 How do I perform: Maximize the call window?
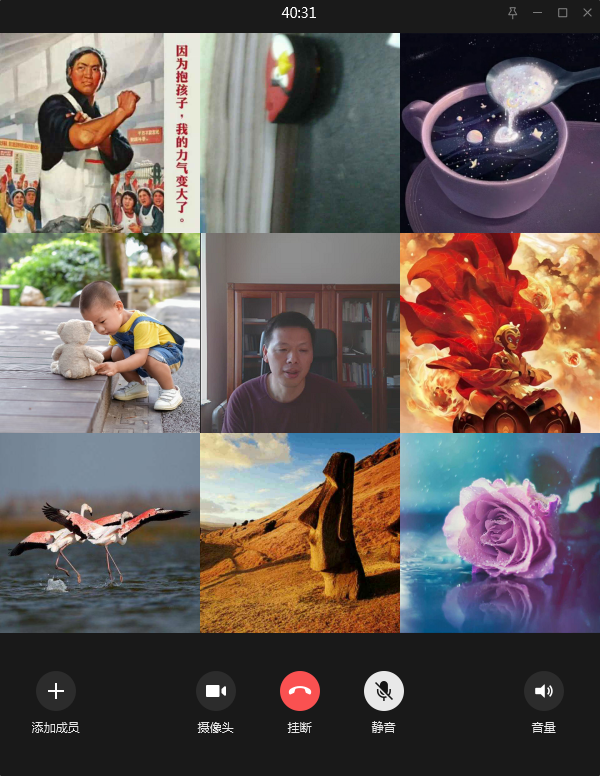point(562,13)
